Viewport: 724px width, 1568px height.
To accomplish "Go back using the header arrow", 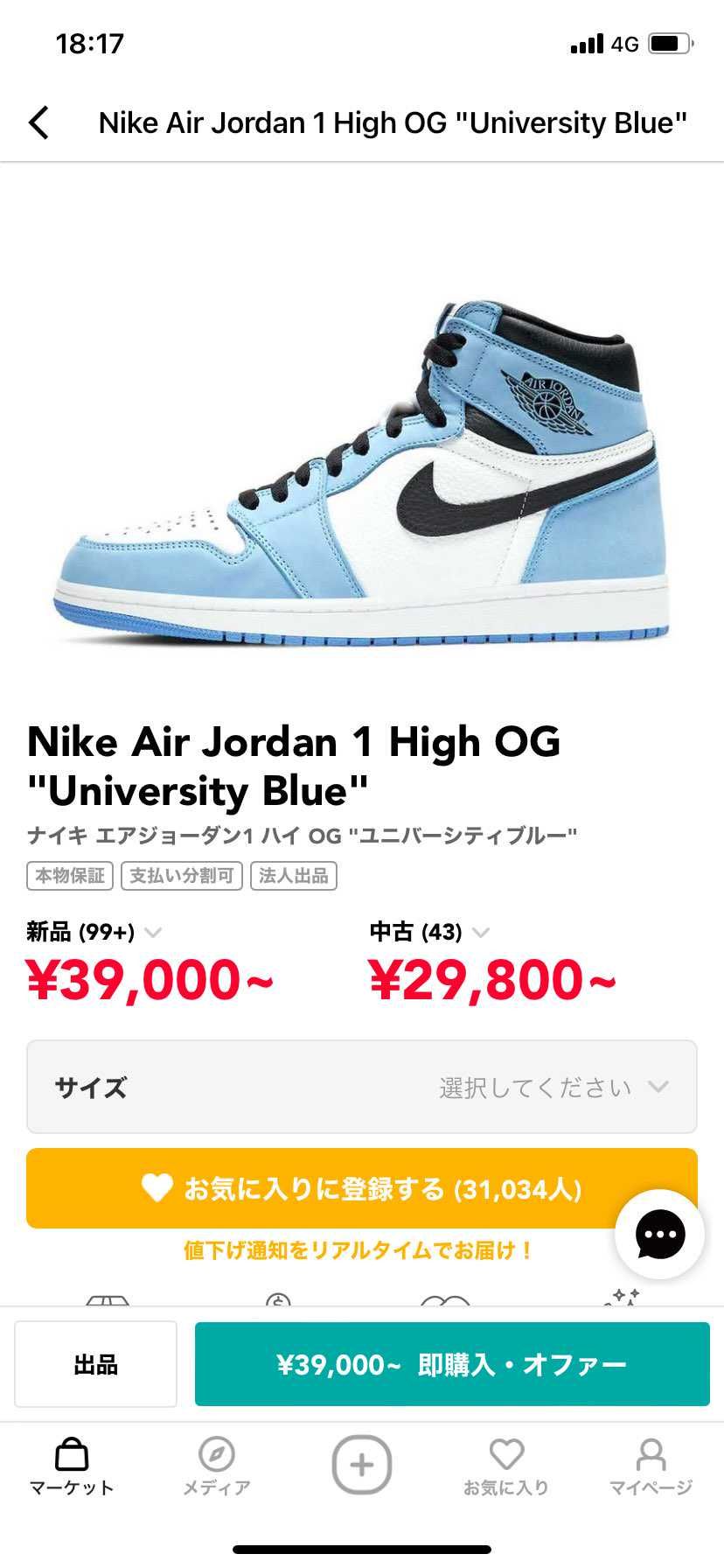I will click(x=38, y=122).
